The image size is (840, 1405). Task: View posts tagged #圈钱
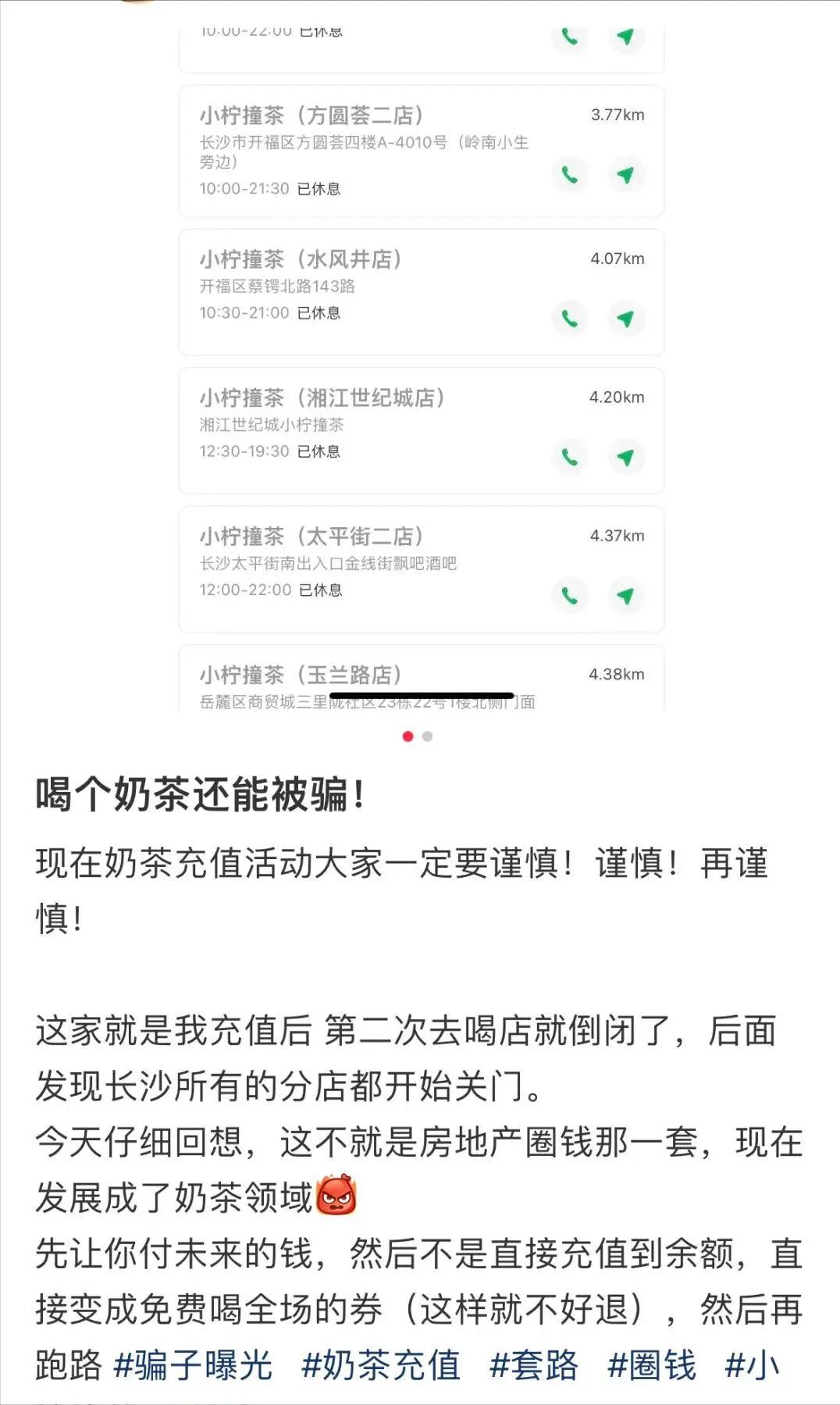(x=652, y=1365)
